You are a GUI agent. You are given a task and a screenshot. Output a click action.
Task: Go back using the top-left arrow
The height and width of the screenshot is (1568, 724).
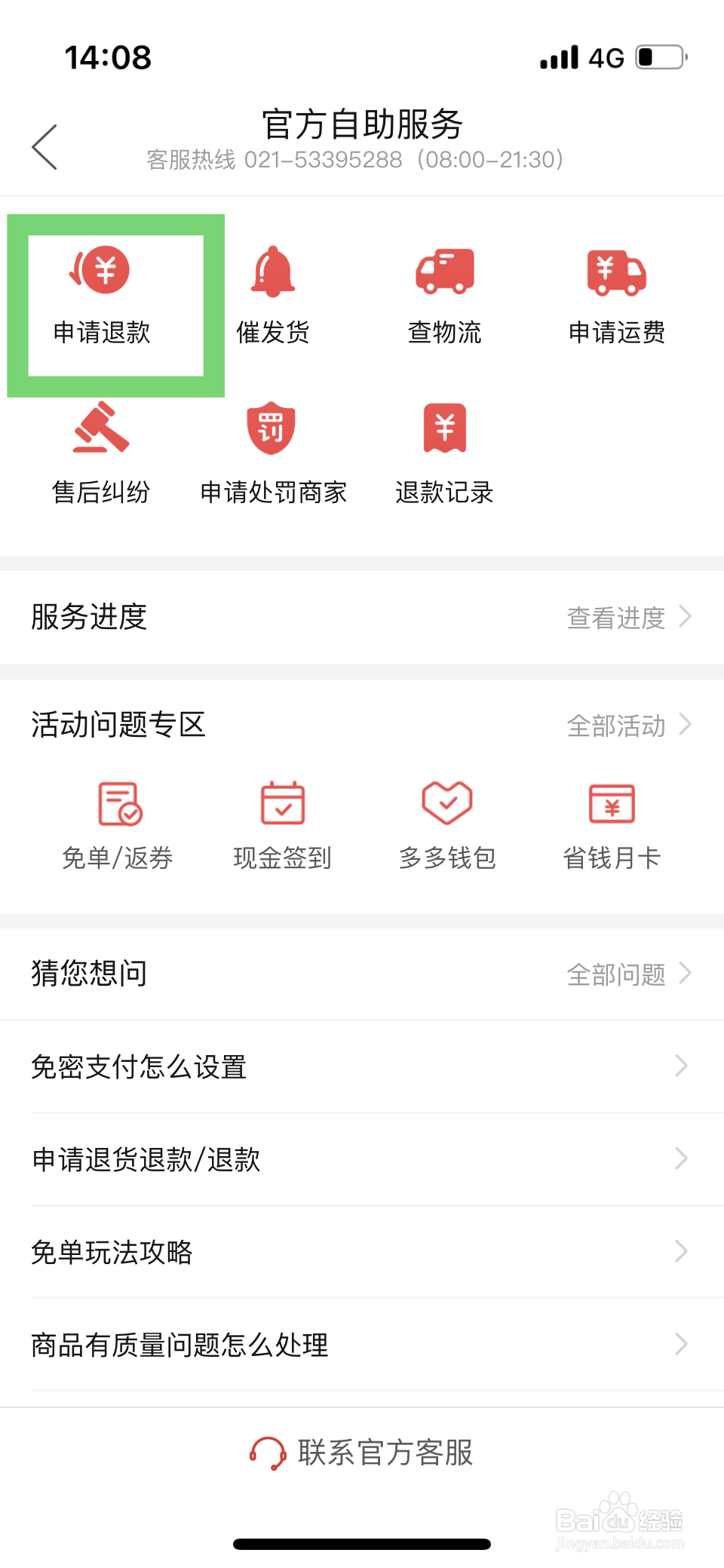click(44, 147)
